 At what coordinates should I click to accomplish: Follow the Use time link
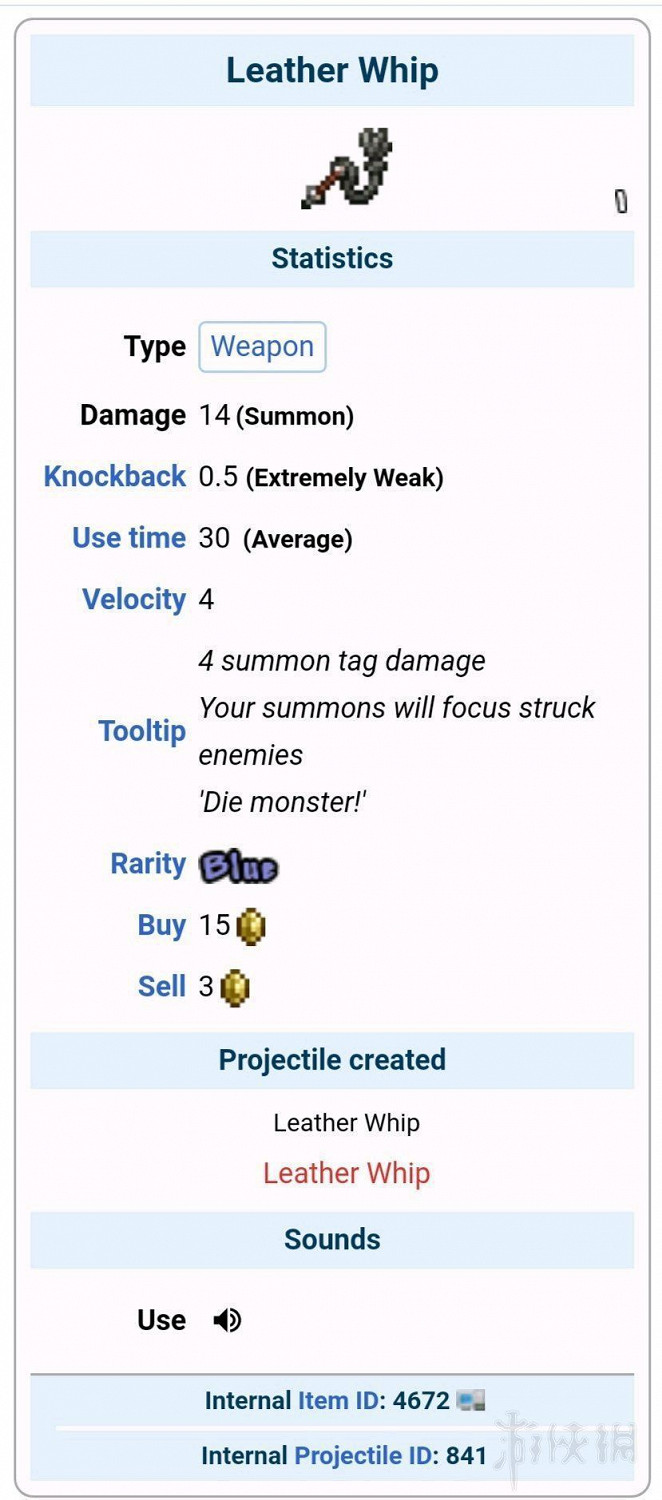129,538
